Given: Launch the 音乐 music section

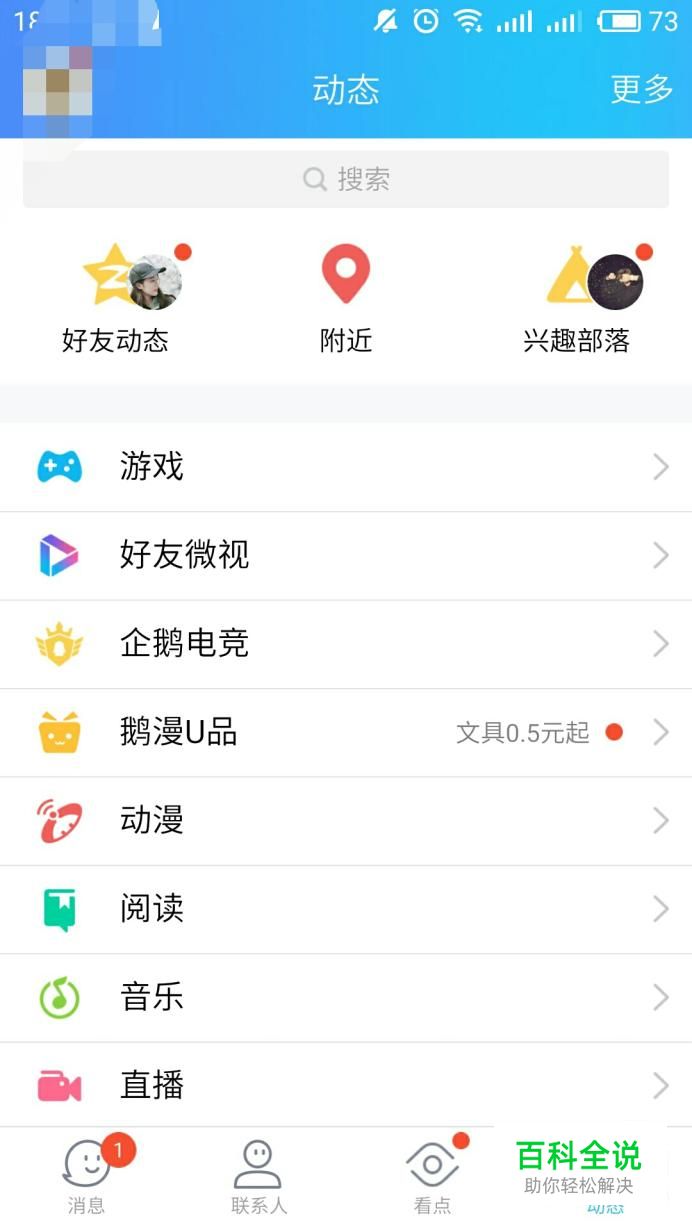Looking at the screenshot, I should point(346,998).
